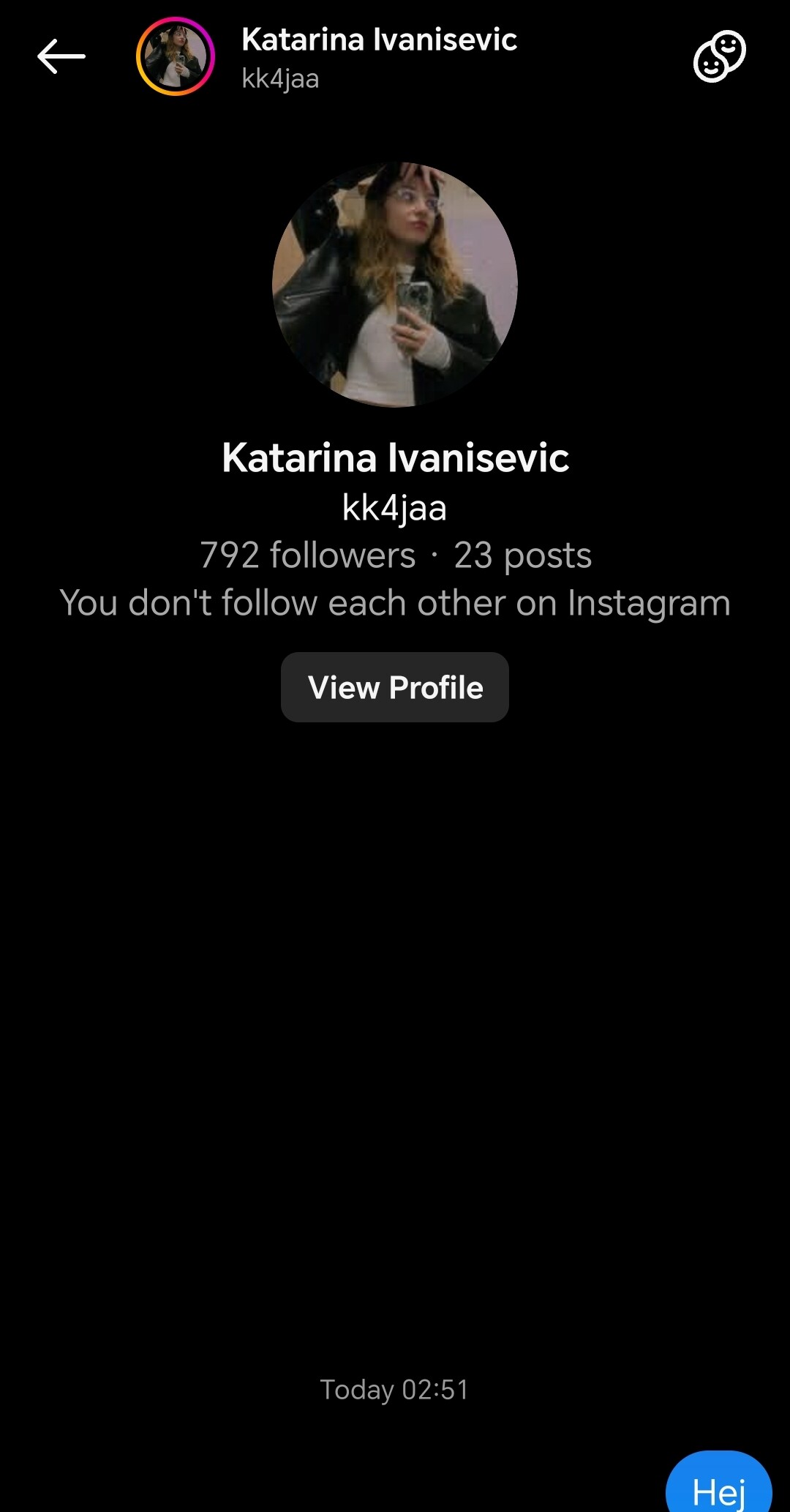Go back using the top-left arrow
The width and height of the screenshot is (790, 1512).
click(61, 56)
